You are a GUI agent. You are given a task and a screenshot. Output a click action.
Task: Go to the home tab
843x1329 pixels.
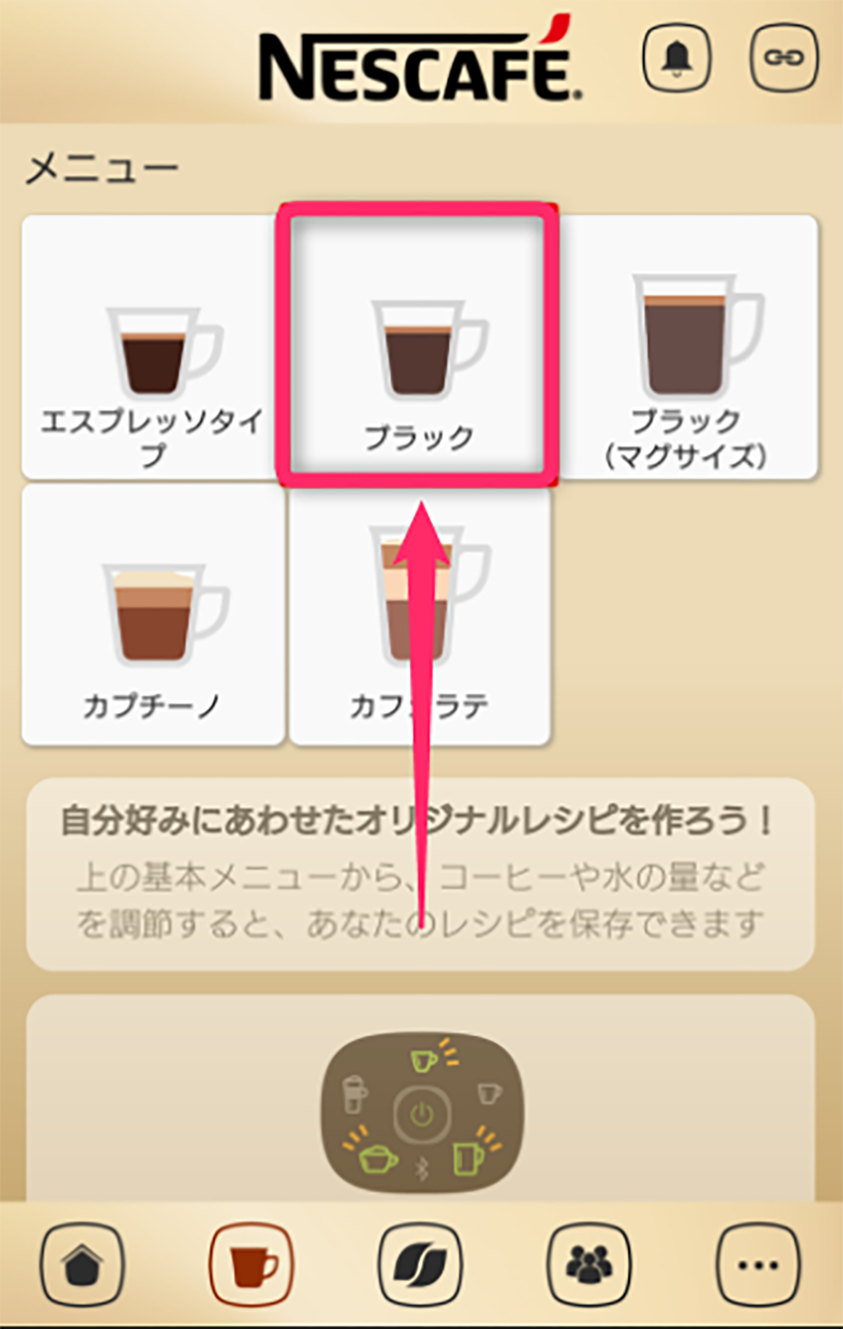pos(82,1264)
